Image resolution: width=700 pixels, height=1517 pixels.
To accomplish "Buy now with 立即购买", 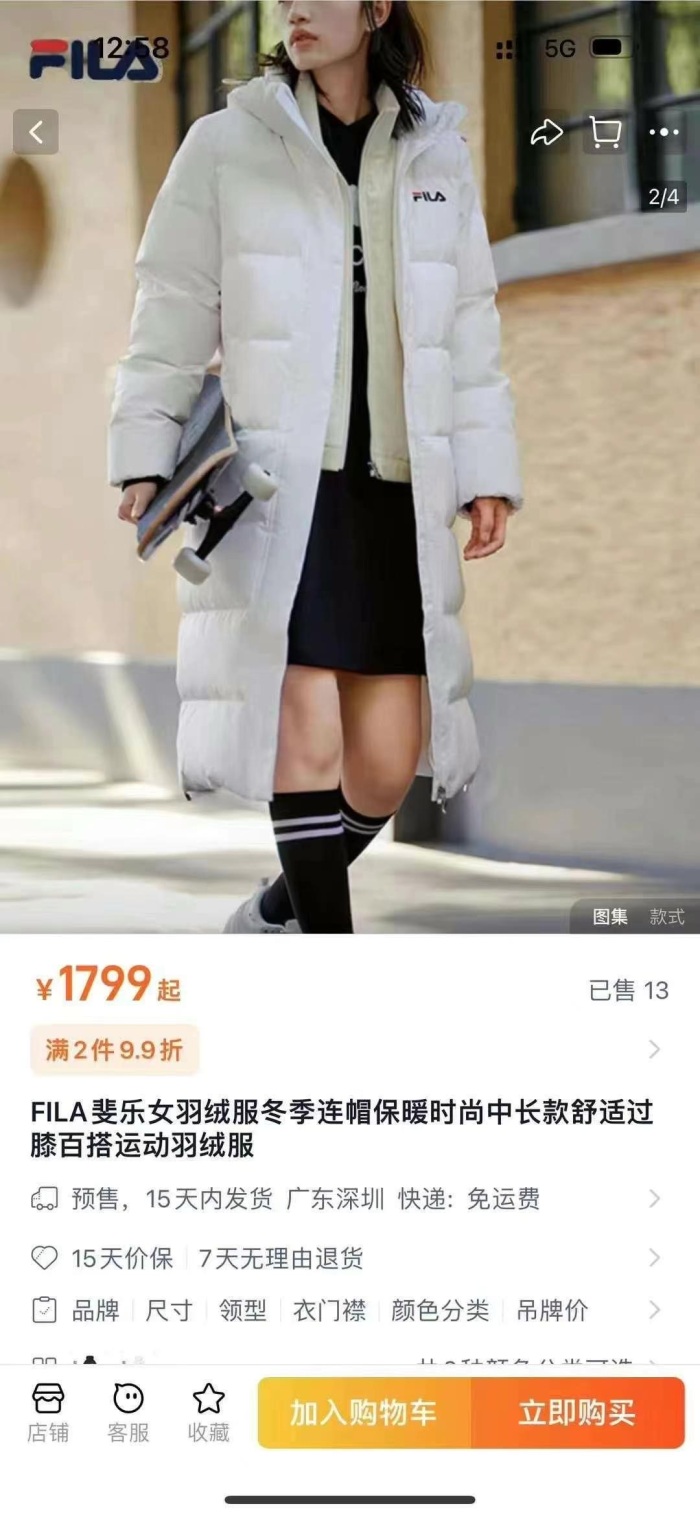I will tap(577, 1412).
